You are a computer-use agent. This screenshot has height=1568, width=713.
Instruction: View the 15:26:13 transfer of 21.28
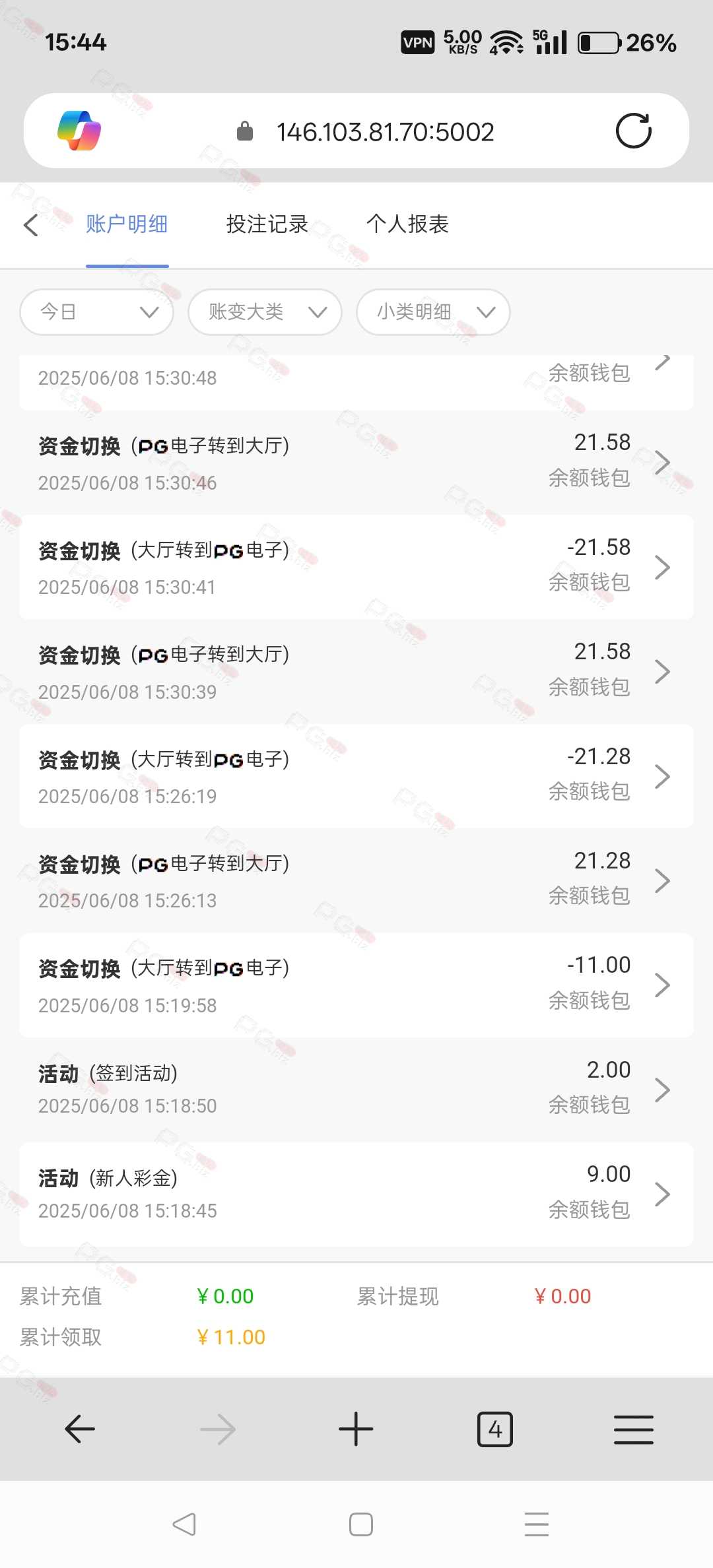coord(356,880)
